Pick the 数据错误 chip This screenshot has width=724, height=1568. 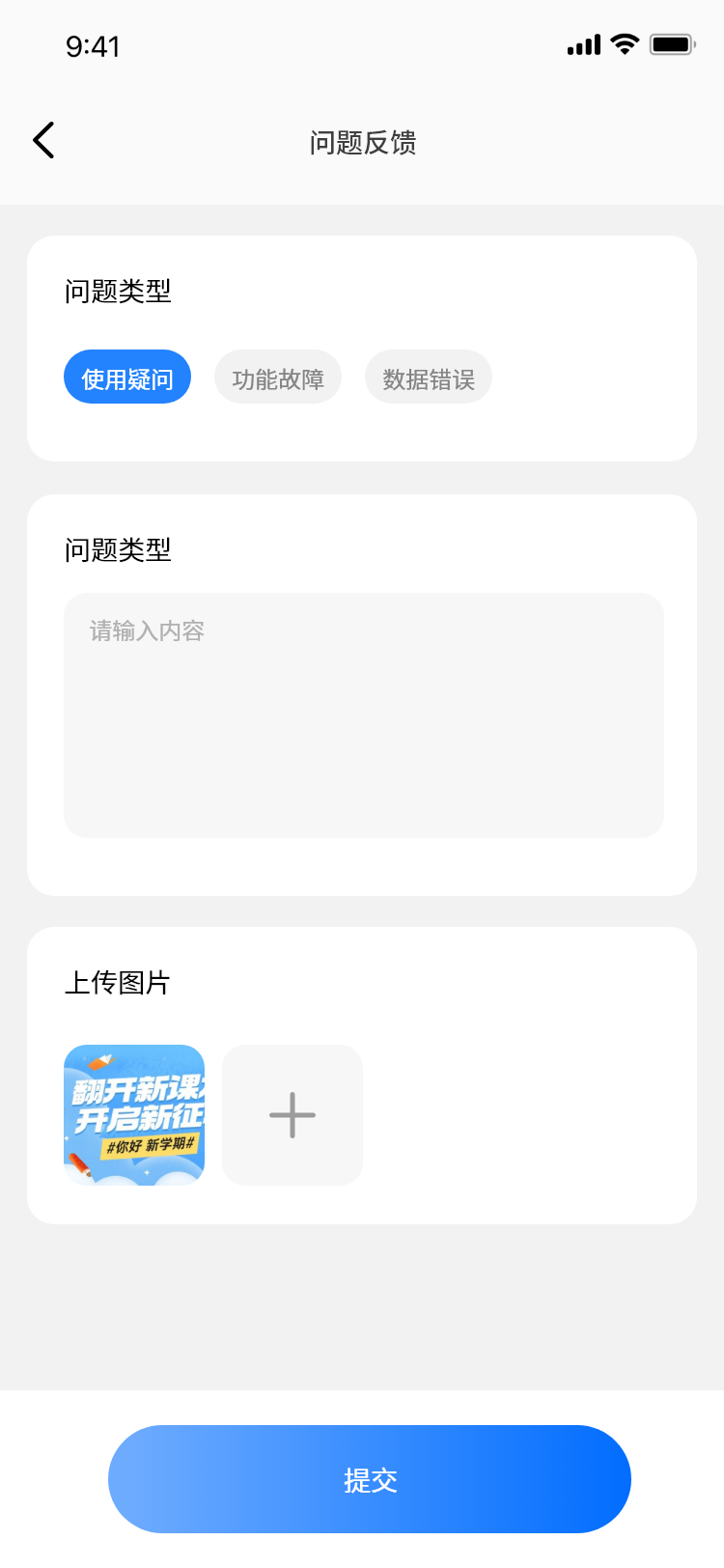click(x=429, y=378)
